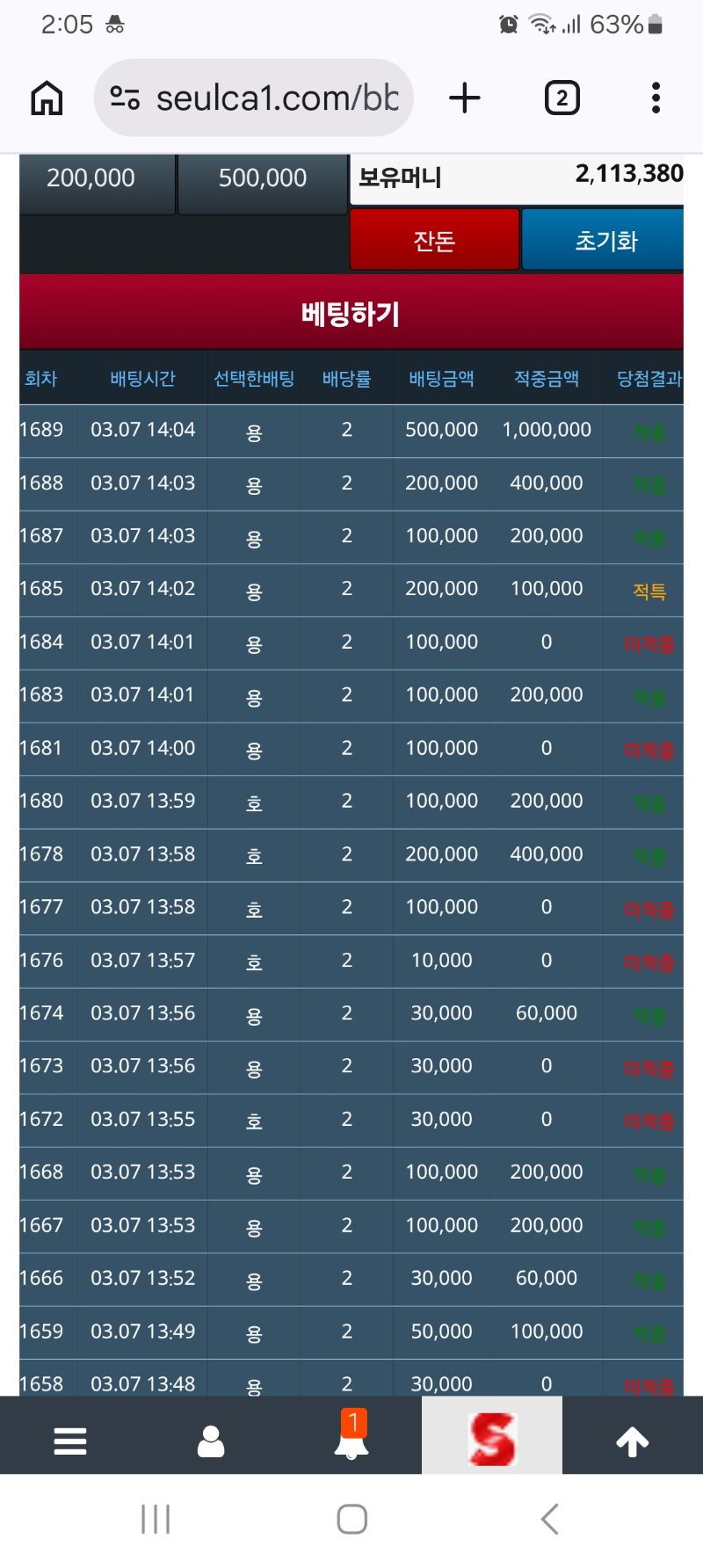Open the user profile icon
Image resolution: width=703 pixels, height=1568 pixels.
pyautogui.click(x=211, y=1441)
